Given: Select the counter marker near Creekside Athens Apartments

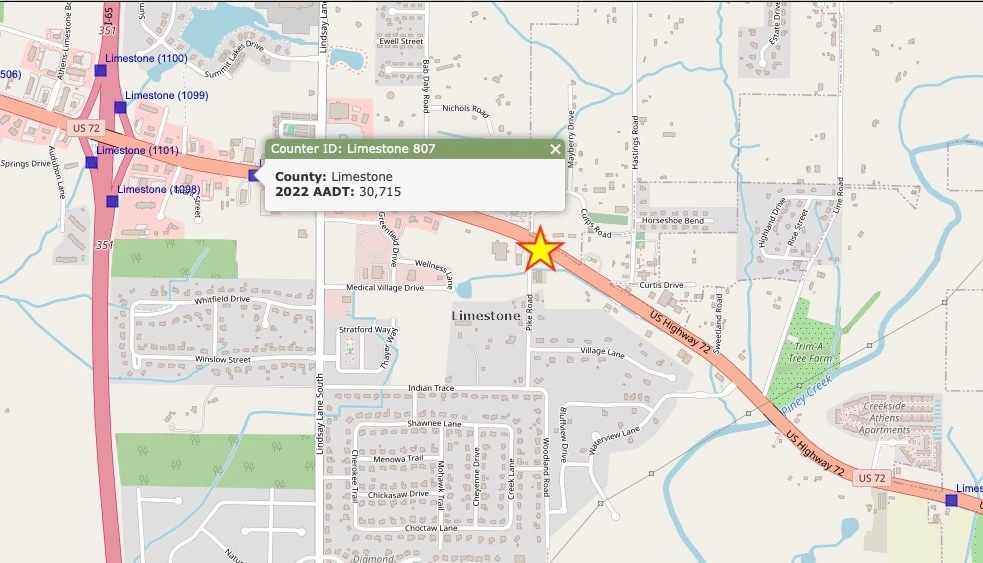Looking at the screenshot, I should click(951, 500).
